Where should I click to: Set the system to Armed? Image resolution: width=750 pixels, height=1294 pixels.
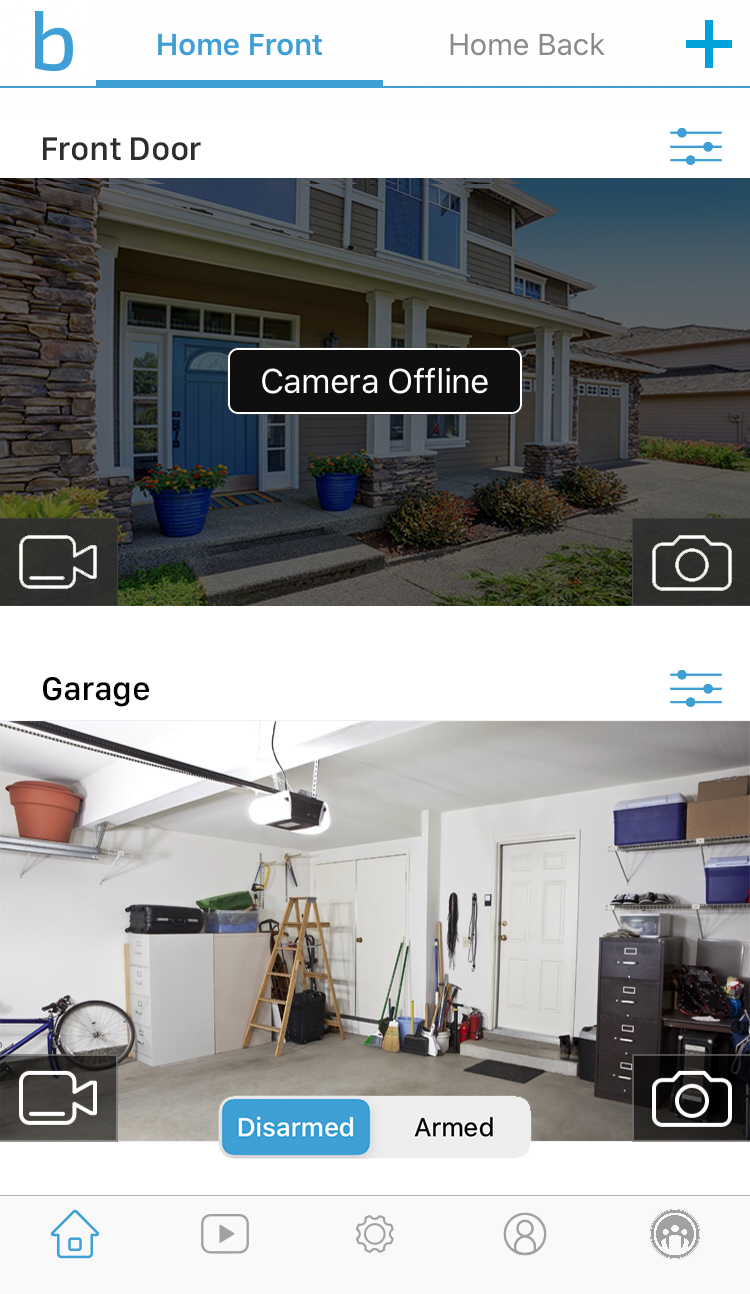pos(454,1128)
